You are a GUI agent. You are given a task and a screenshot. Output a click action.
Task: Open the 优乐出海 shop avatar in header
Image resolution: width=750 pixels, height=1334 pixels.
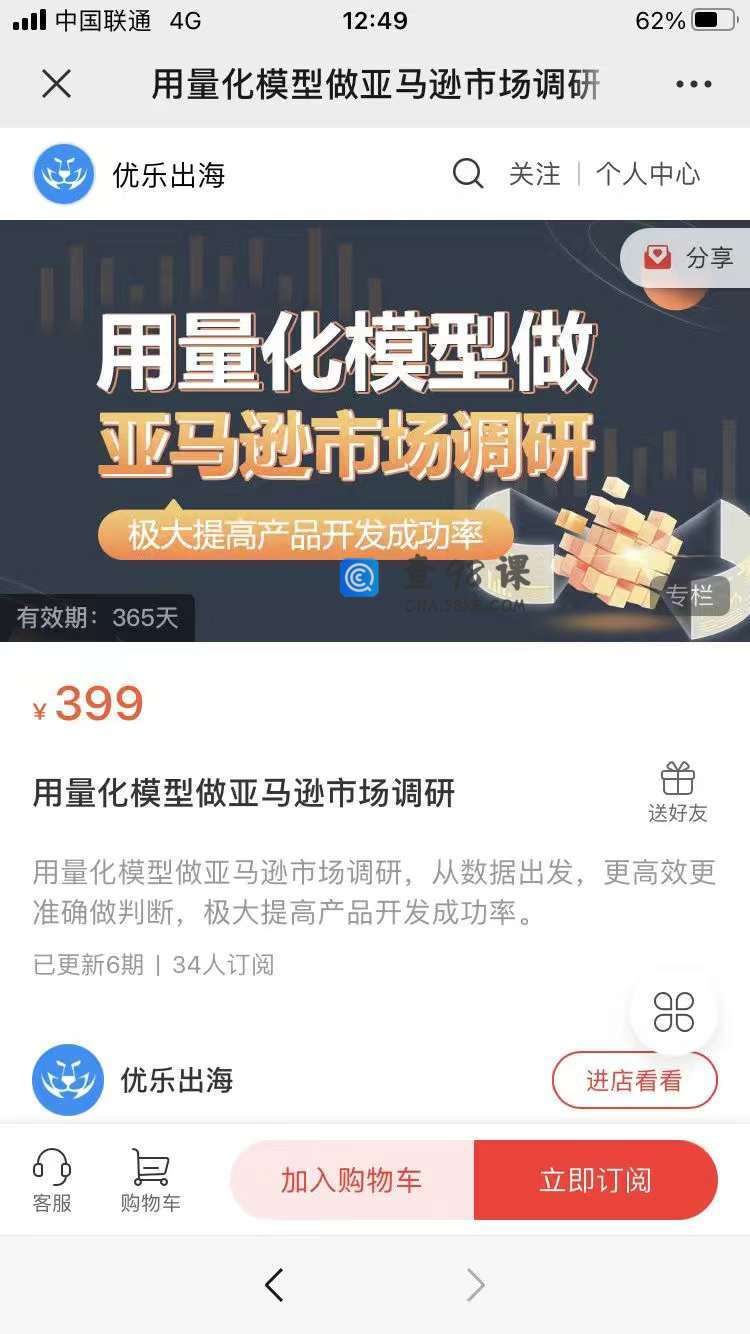(x=64, y=174)
